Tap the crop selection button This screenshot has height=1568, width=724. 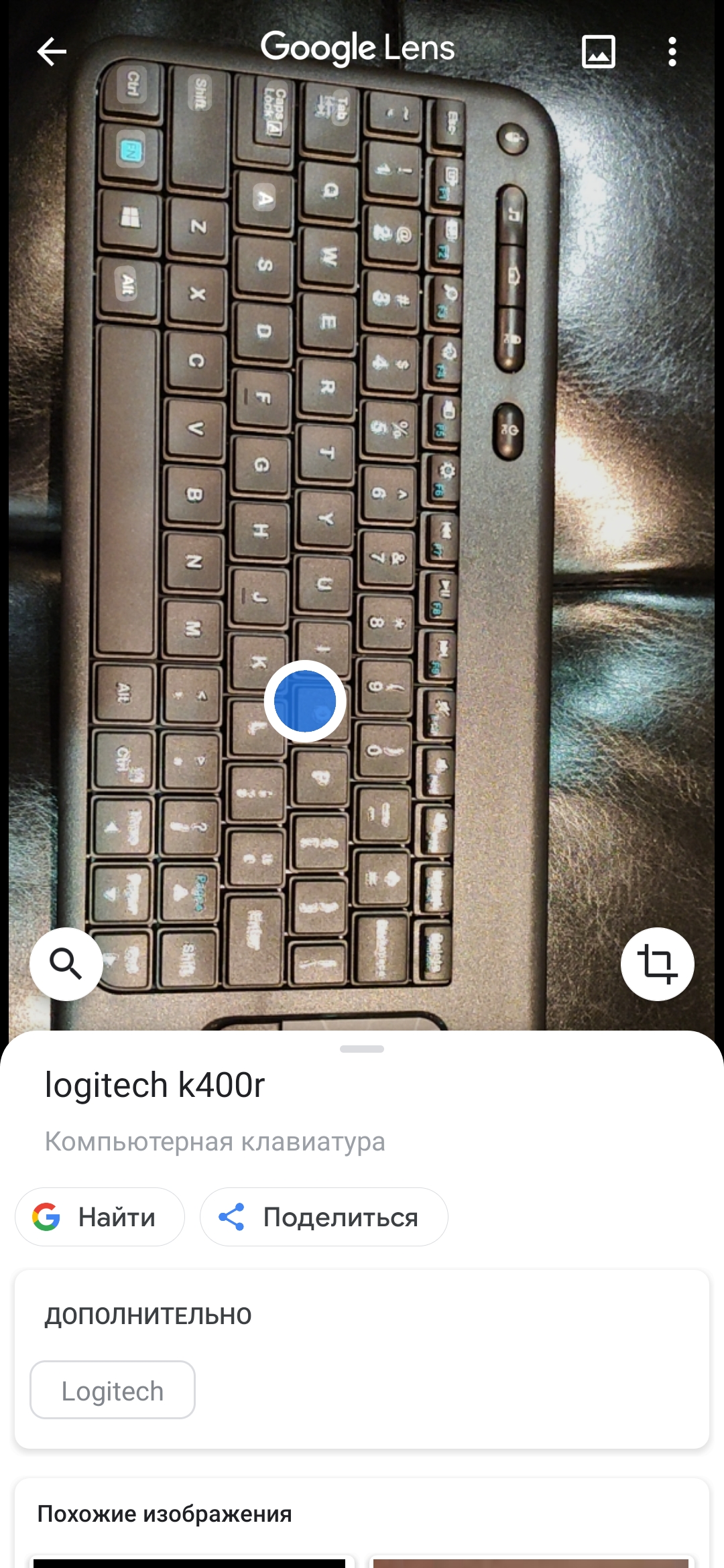tap(657, 964)
